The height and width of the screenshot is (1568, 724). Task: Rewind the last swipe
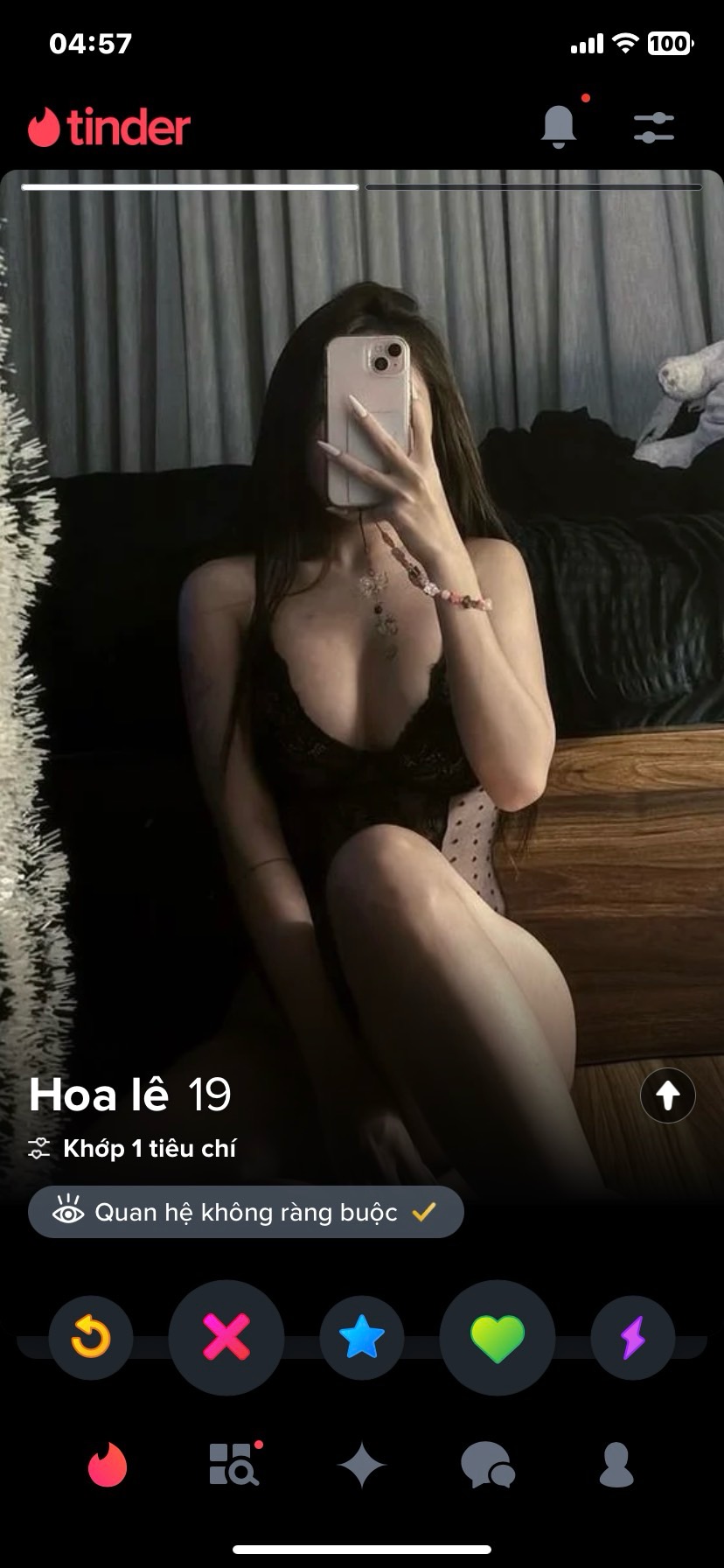click(x=91, y=1337)
